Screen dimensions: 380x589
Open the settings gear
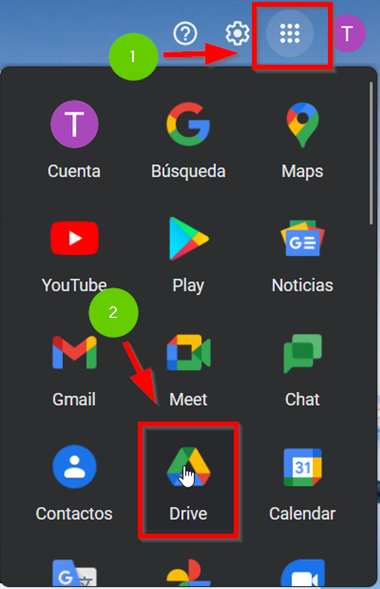237,33
